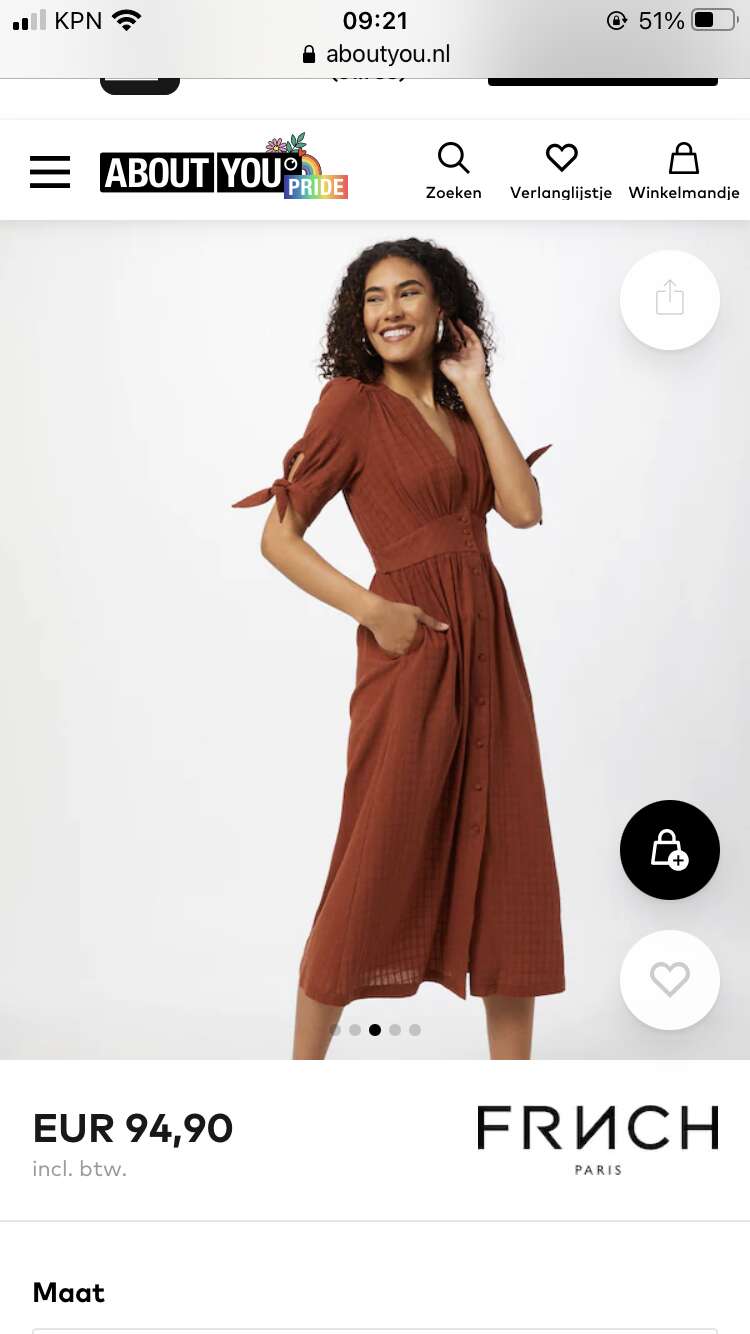Tap the aboutyou.nl address bar
The width and height of the screenshot is (750, 1334).
pyautogui.click(x=376, y=54)
